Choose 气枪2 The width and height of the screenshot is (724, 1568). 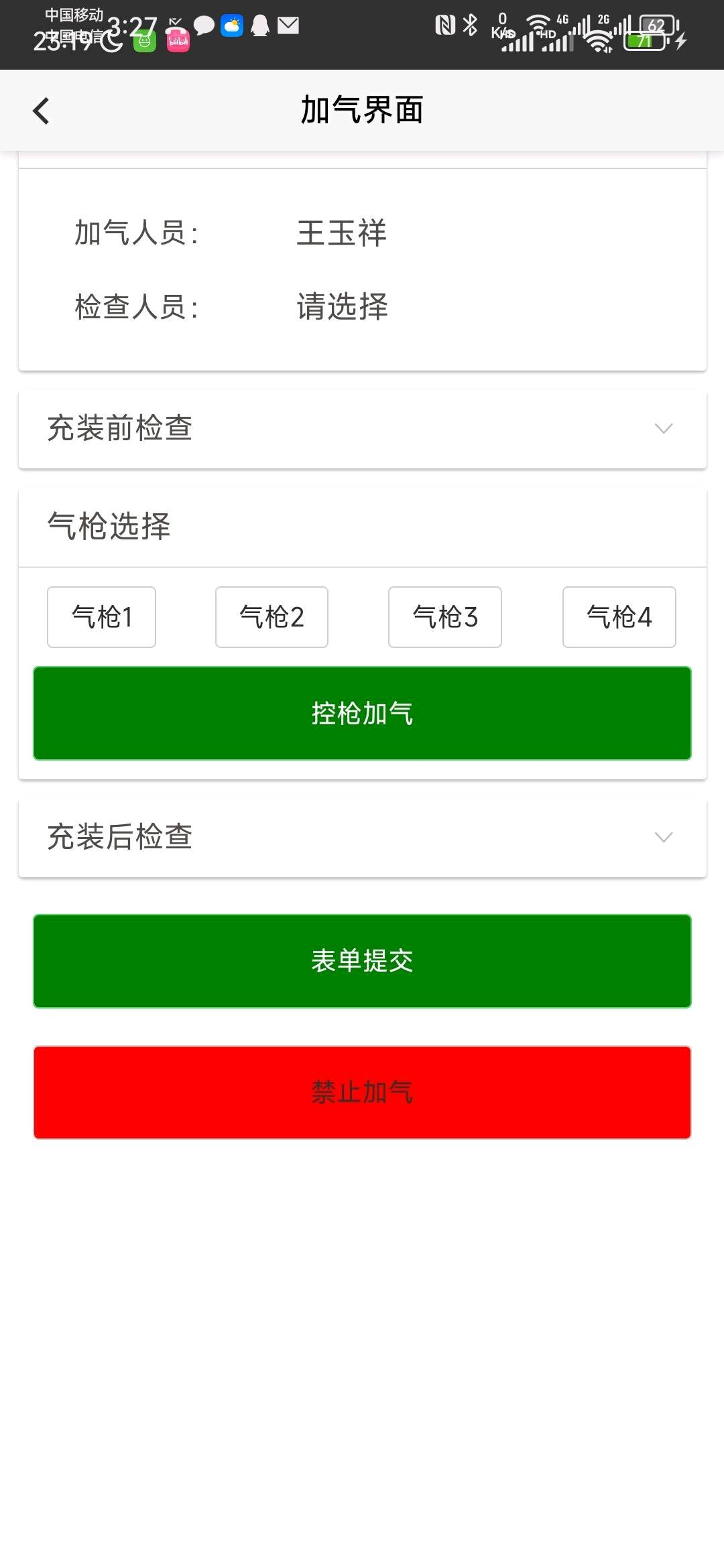tap(271, 617)
